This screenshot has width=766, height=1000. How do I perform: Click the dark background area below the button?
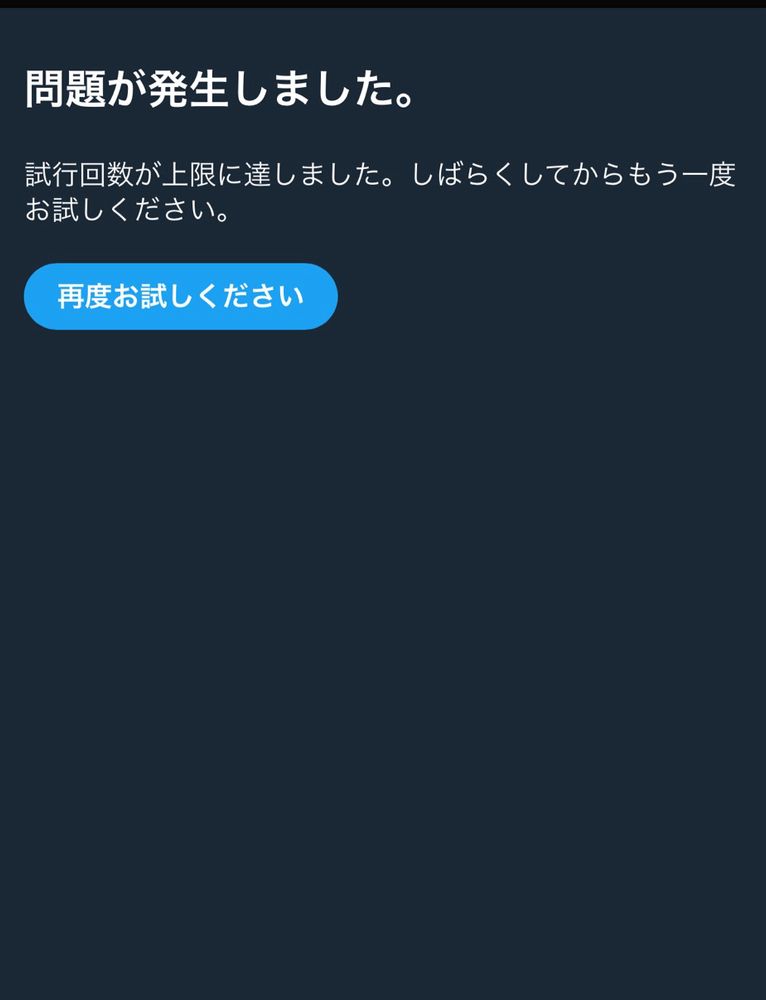tap(383, 600)
